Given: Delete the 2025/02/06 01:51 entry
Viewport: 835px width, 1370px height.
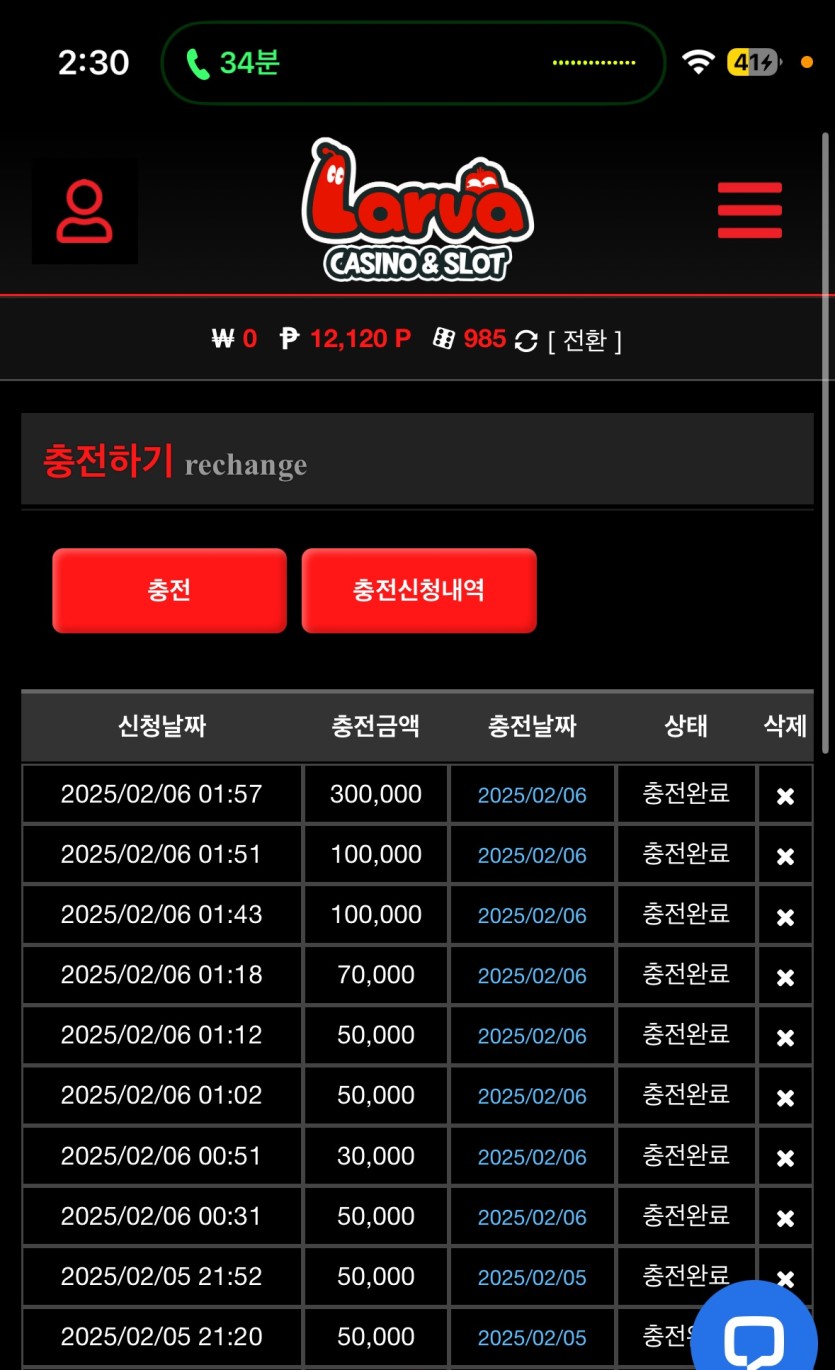Looking at the screenshot, I should 785,856.
